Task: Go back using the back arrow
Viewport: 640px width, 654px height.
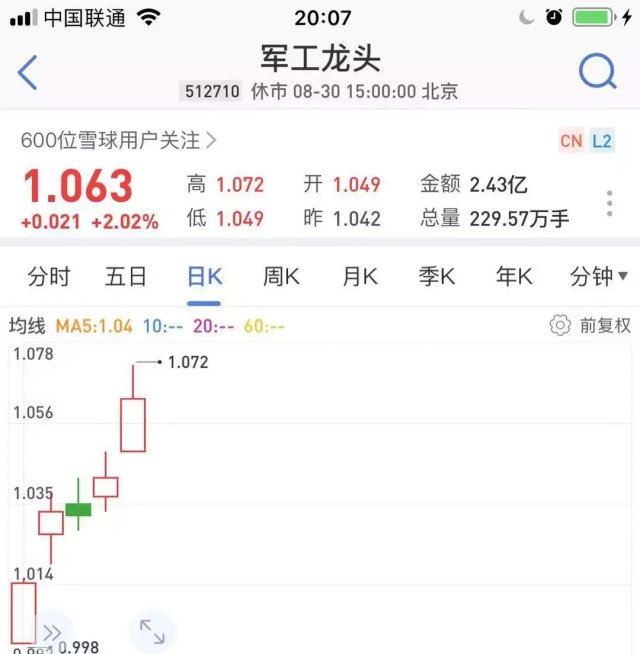Action: click(x=28, y=73)
